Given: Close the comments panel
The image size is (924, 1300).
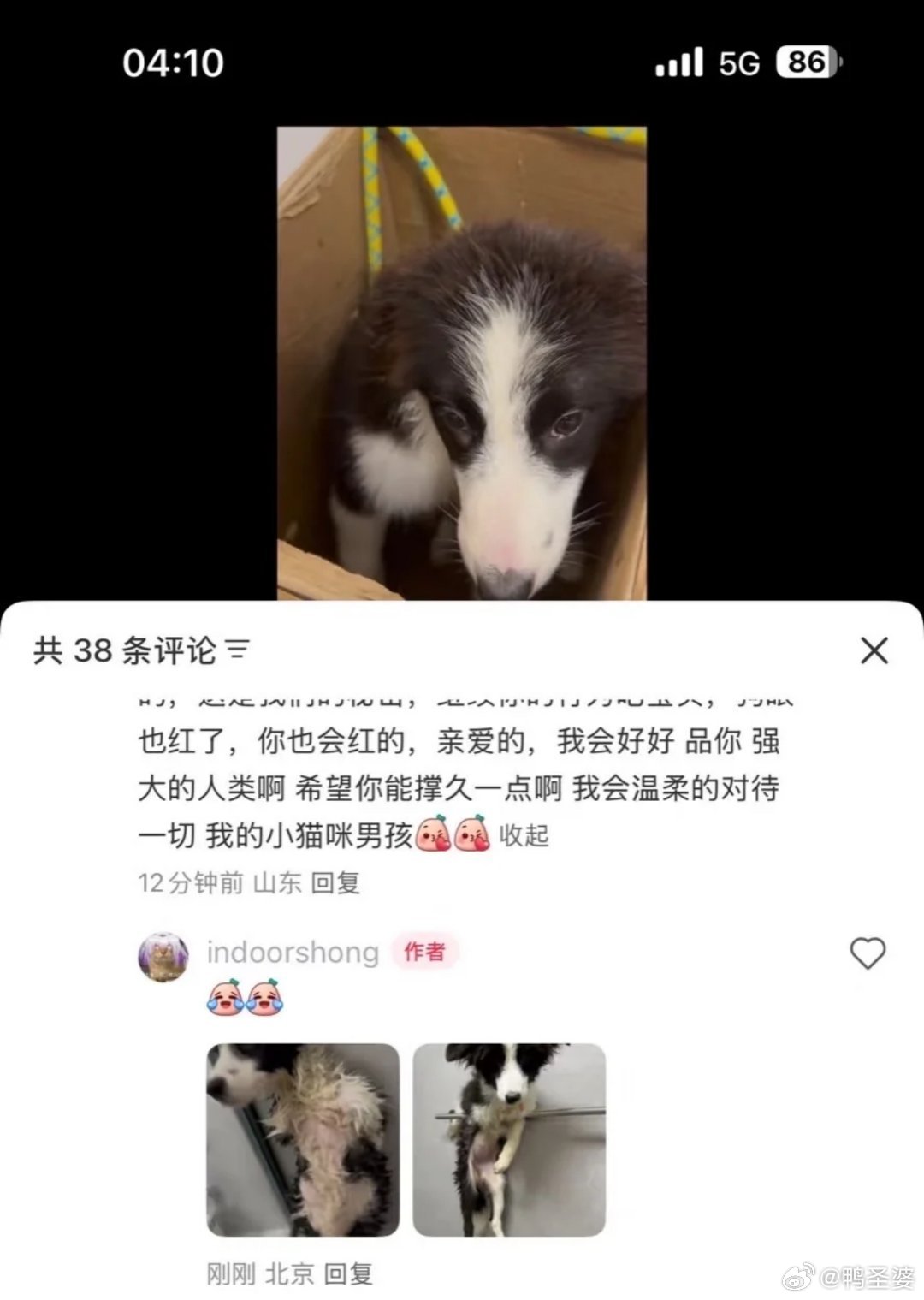Looking at the screenshot, I should (x=874, y=651).
